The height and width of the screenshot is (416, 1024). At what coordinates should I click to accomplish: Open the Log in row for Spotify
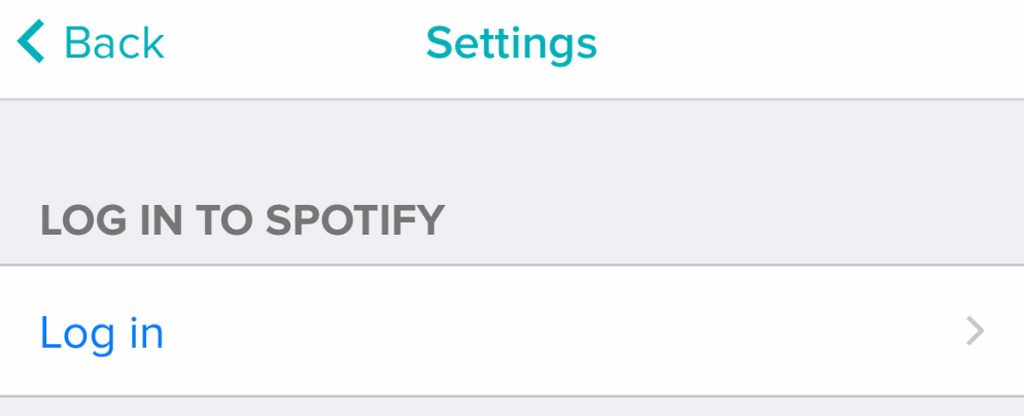(x=510, y=332)
